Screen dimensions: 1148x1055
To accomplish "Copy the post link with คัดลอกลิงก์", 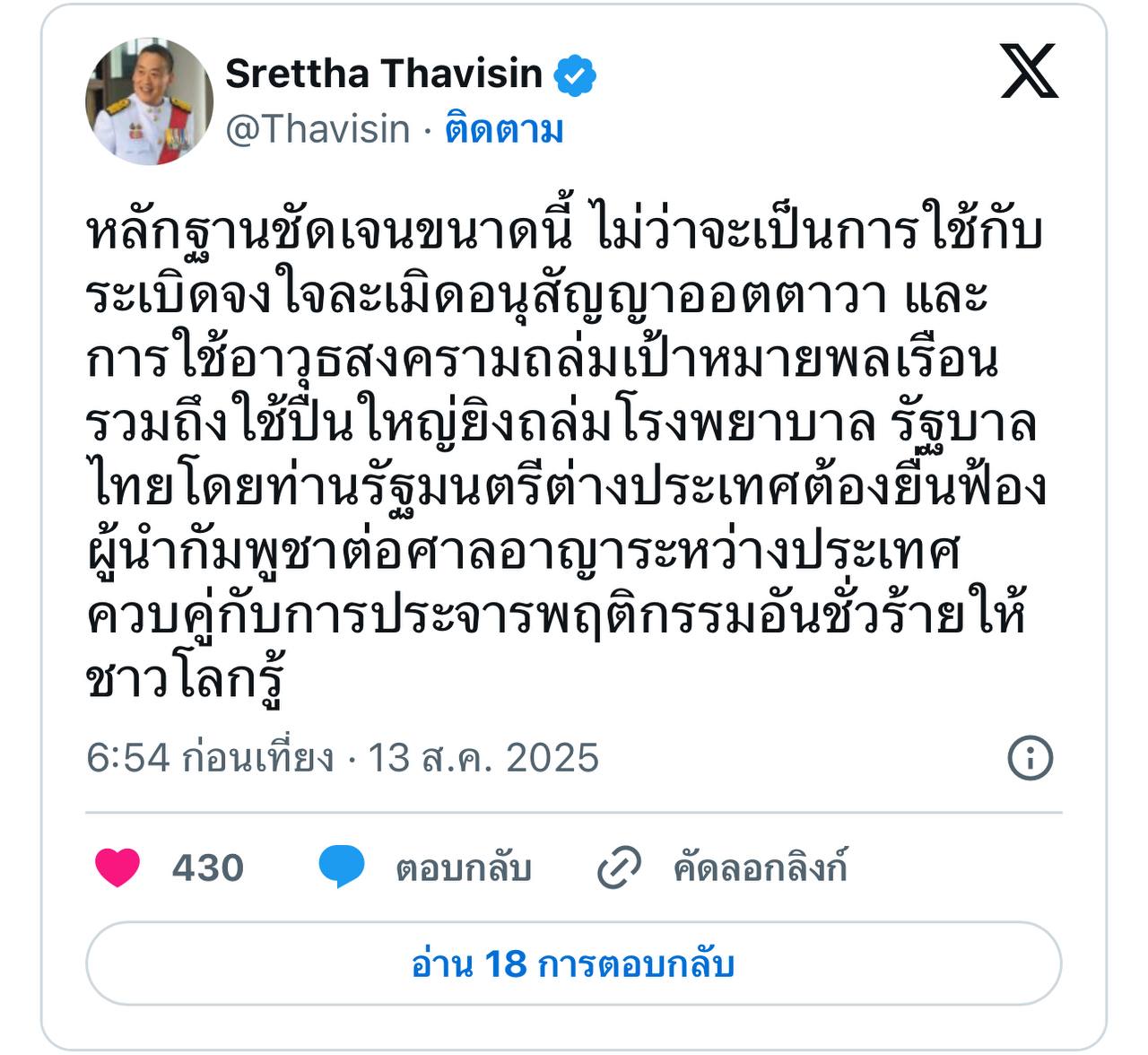I will 722,868.
